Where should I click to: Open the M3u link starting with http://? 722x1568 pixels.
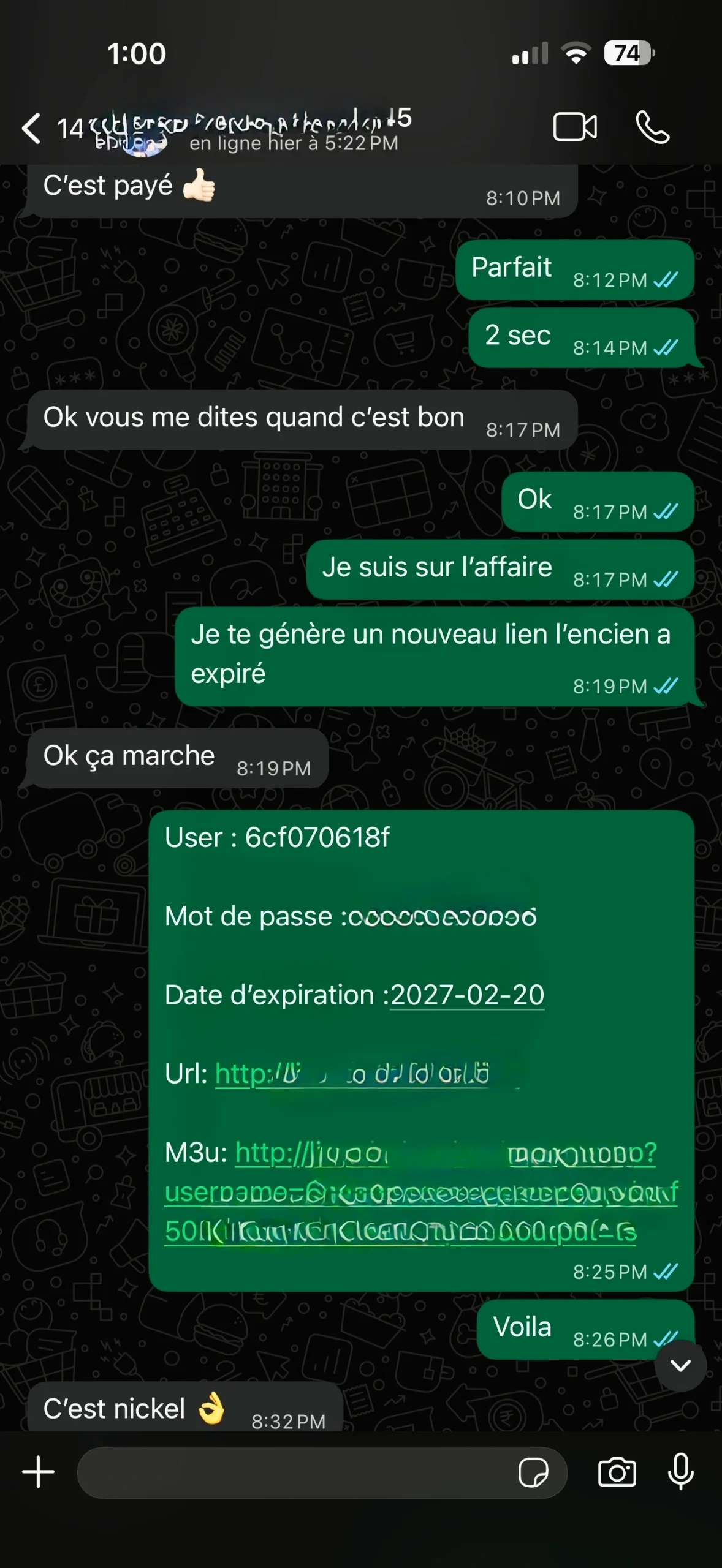pos(368,1150)
